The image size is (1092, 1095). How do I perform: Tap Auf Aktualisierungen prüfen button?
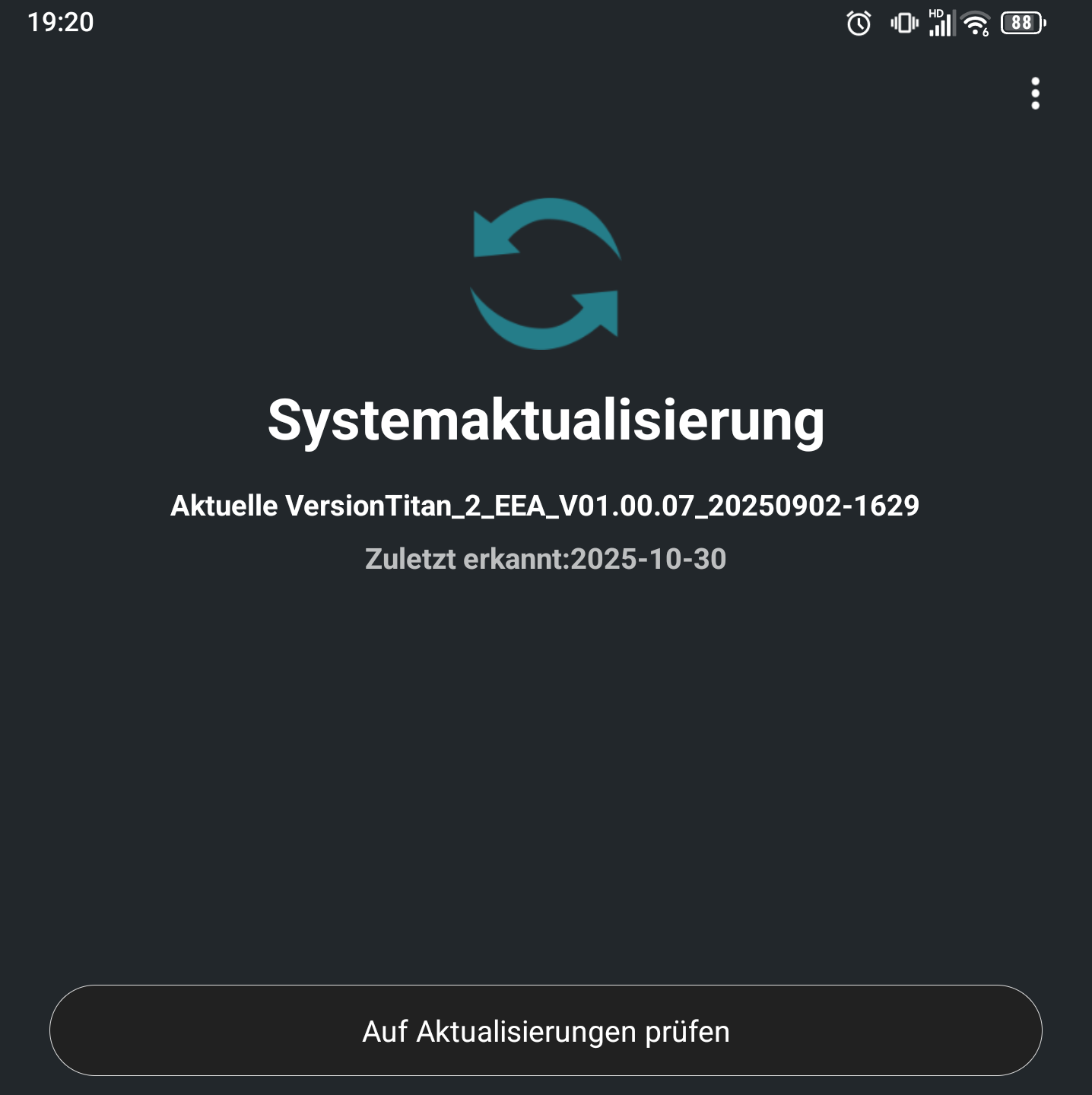(545, 1030)
